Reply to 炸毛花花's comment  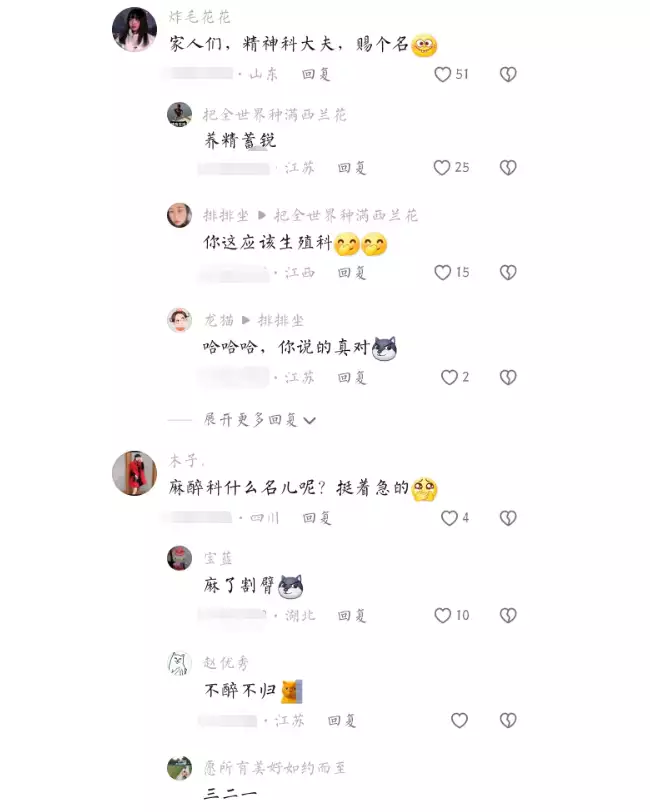click(317, 74)
